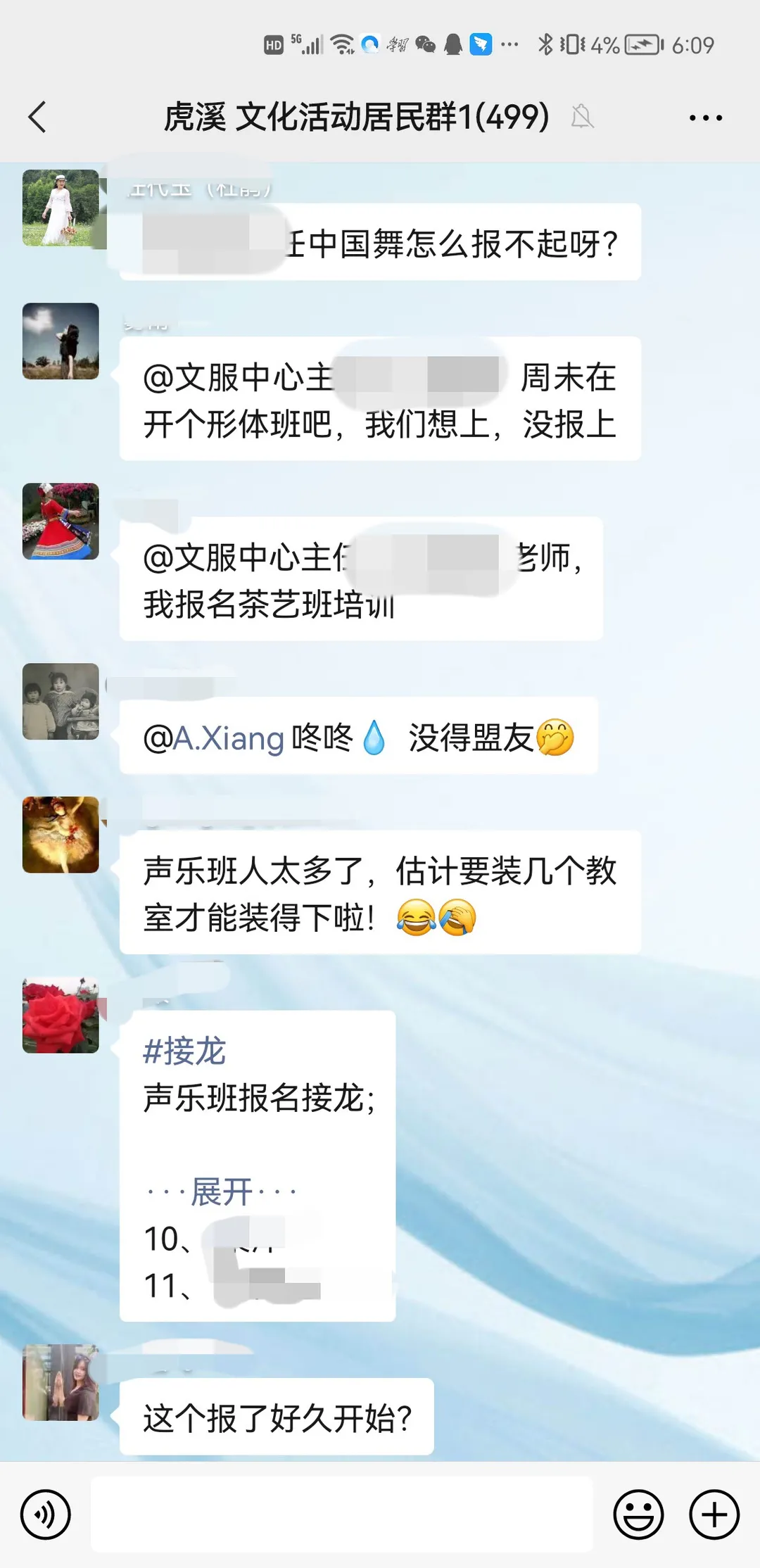The image size is (760, 1568).
Task: Open the red rose avatar profile
Action: 61,1015
